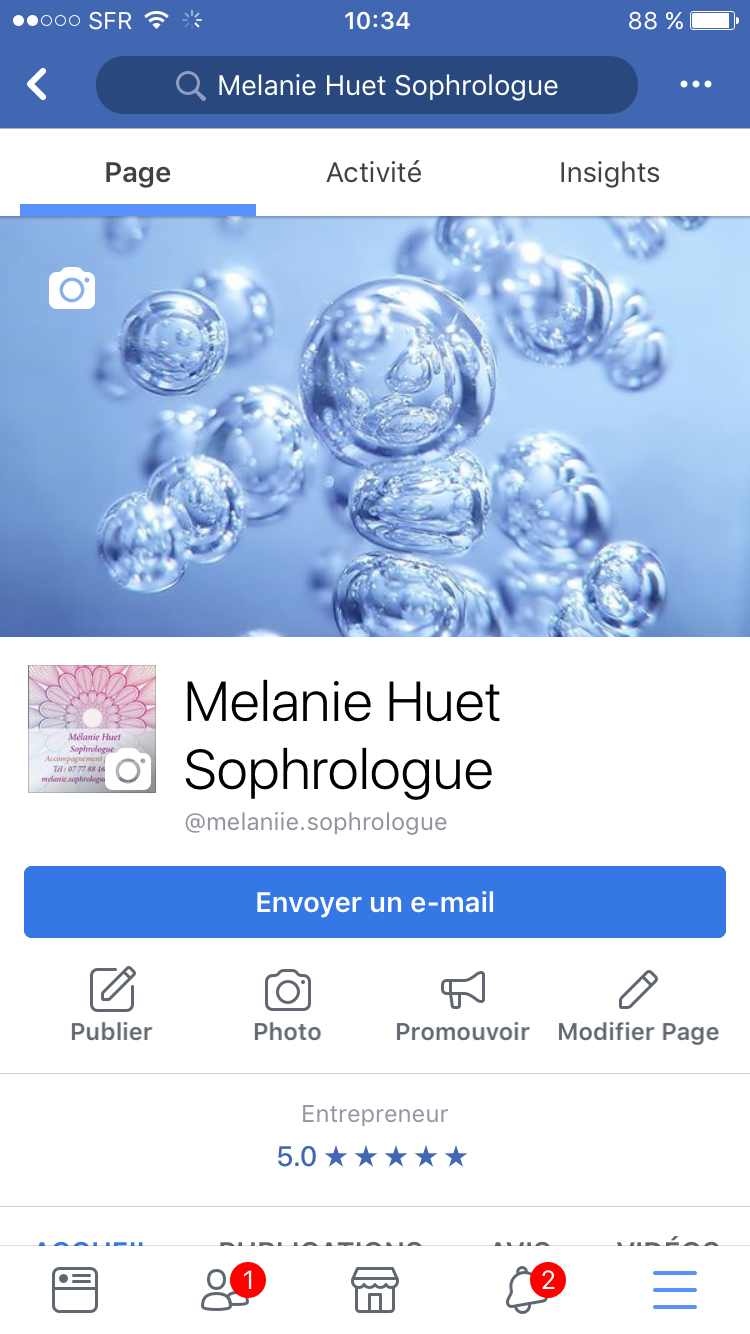Screen dimensions: 750x1334
Task: Open the notifications bell
Action: pyautogui.click(x=527, y=1290)
